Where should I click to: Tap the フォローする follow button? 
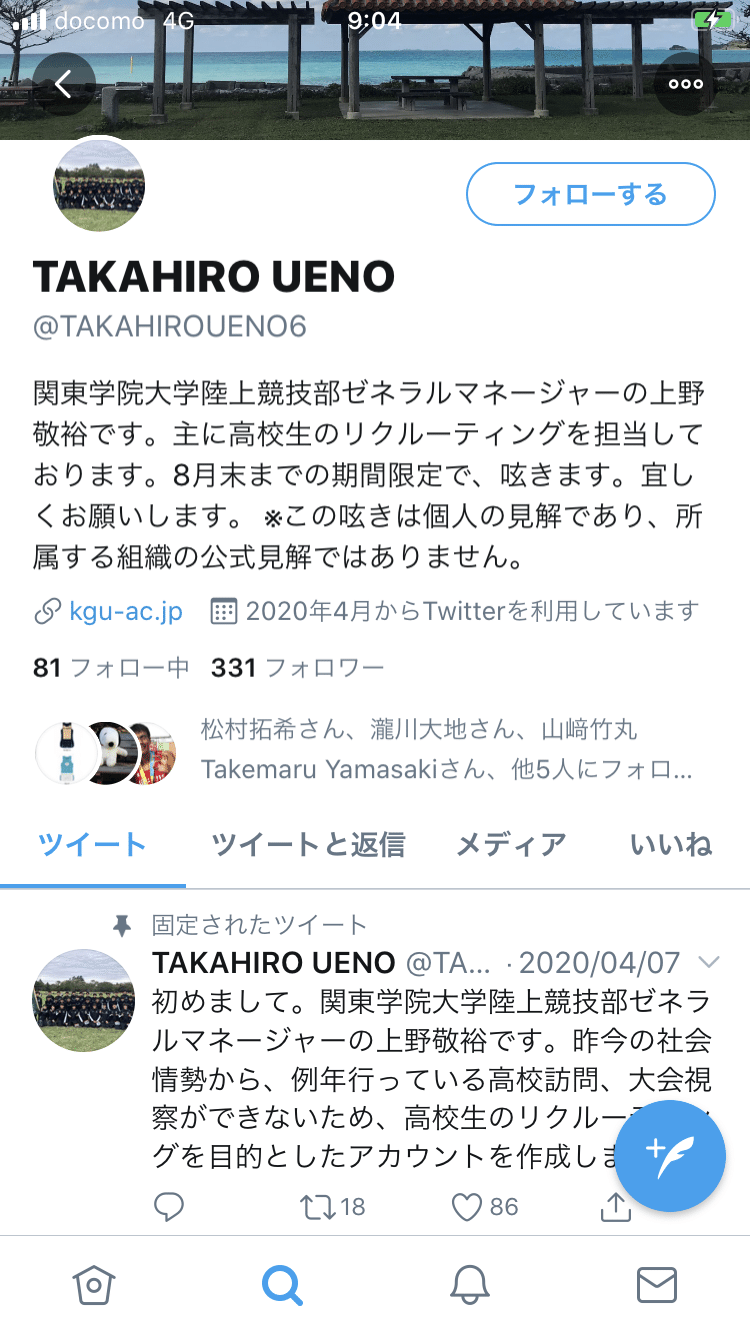[x=590, y=195]
